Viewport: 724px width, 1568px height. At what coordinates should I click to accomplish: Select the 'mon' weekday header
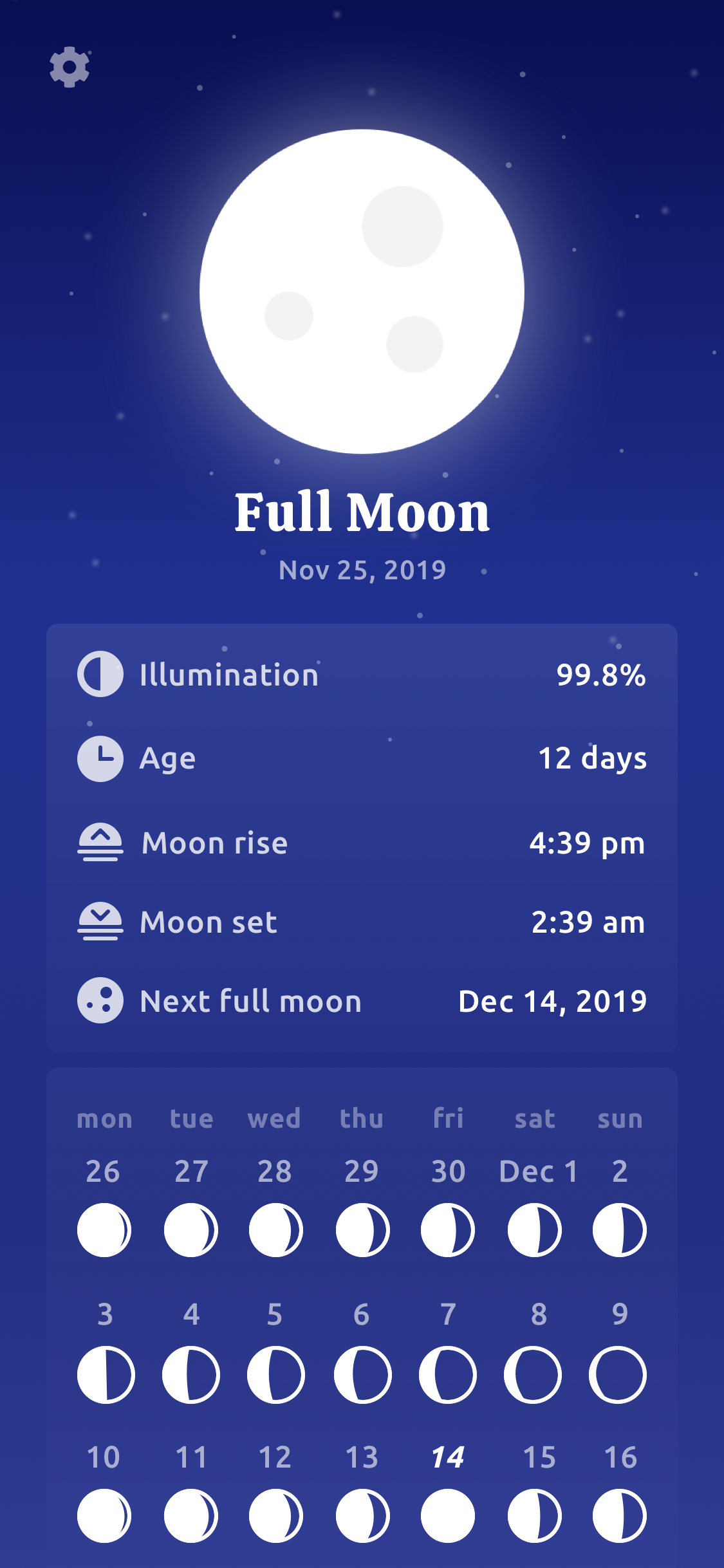pyautogui.click(x=105, y=1119)
